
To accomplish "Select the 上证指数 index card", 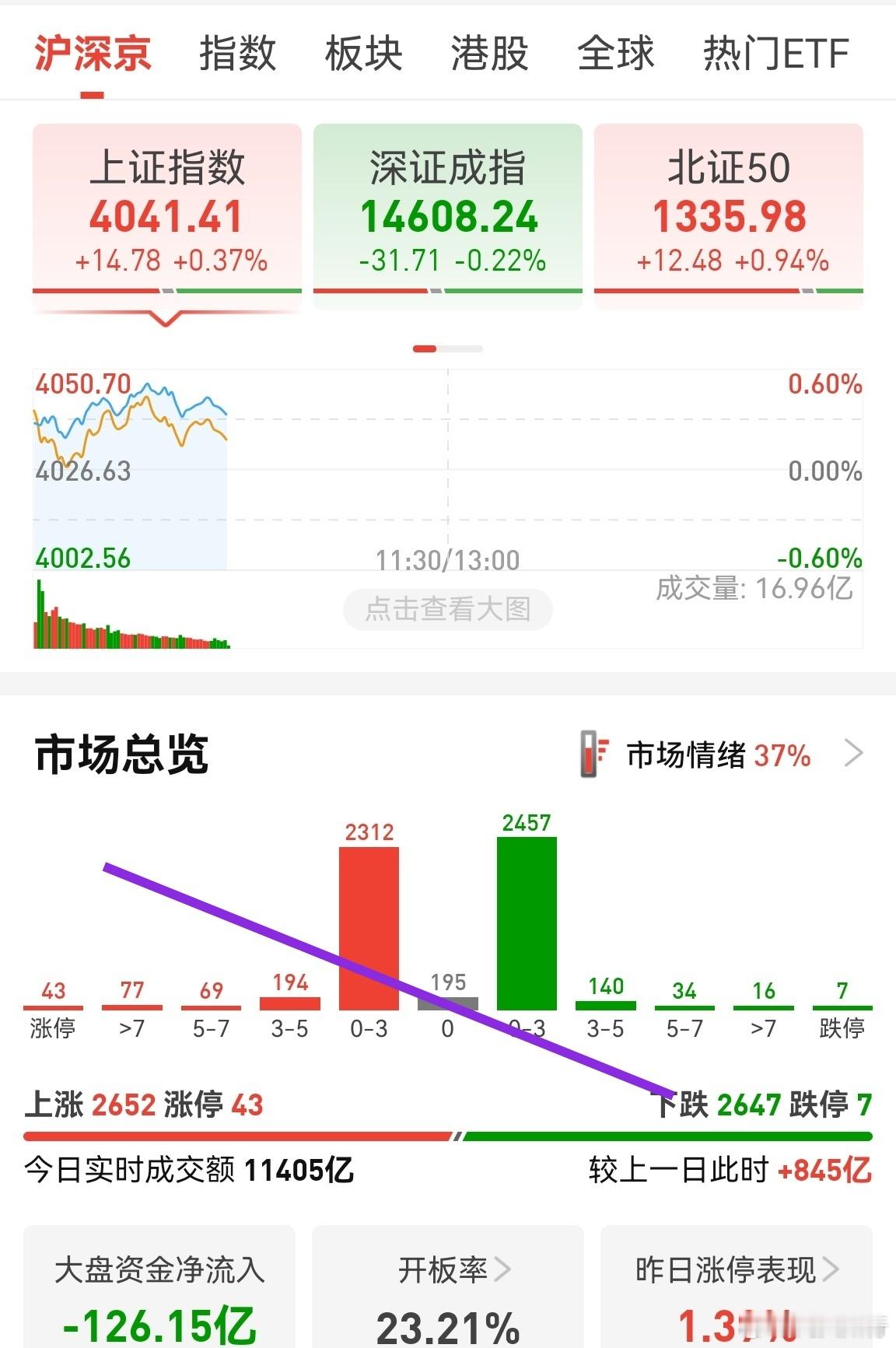I will pyautogui.click(x=166, y=210).
